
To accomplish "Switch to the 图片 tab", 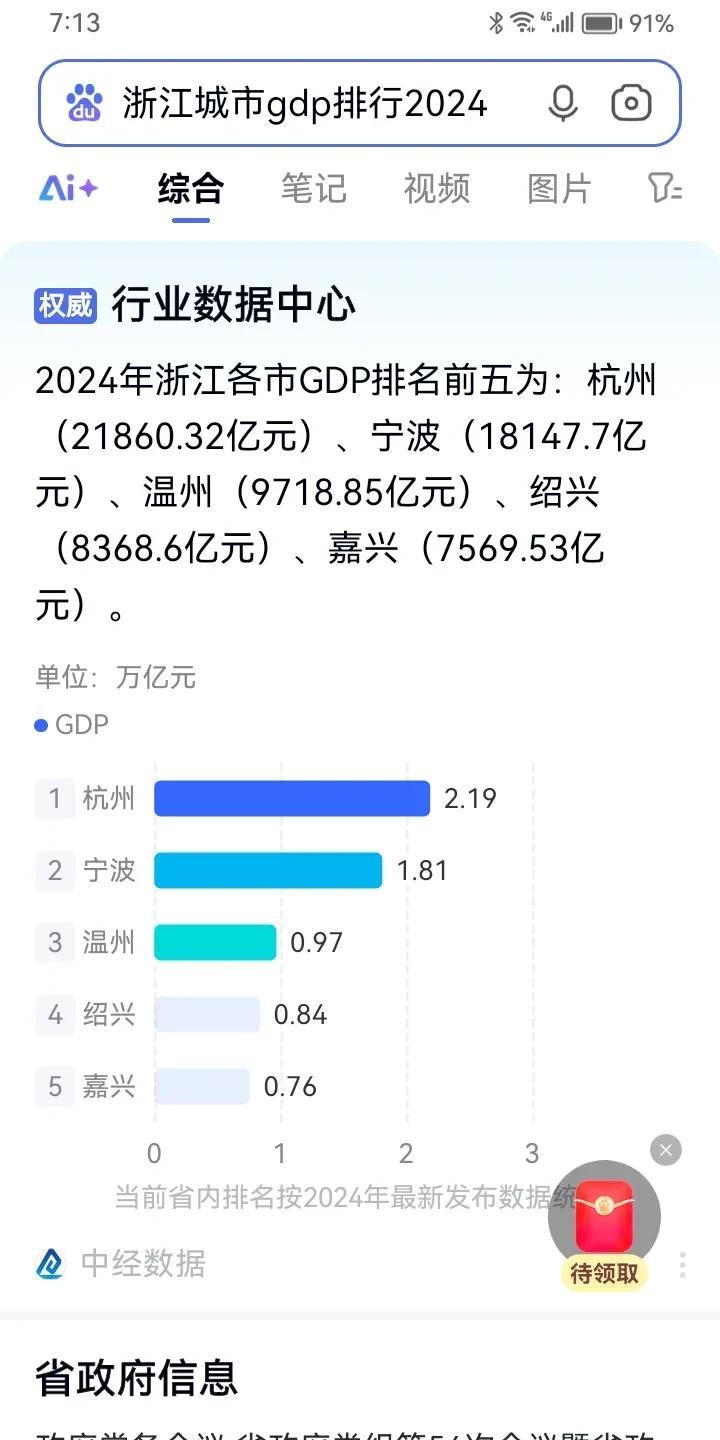I will pyautogui.click(x=559, y=188).
